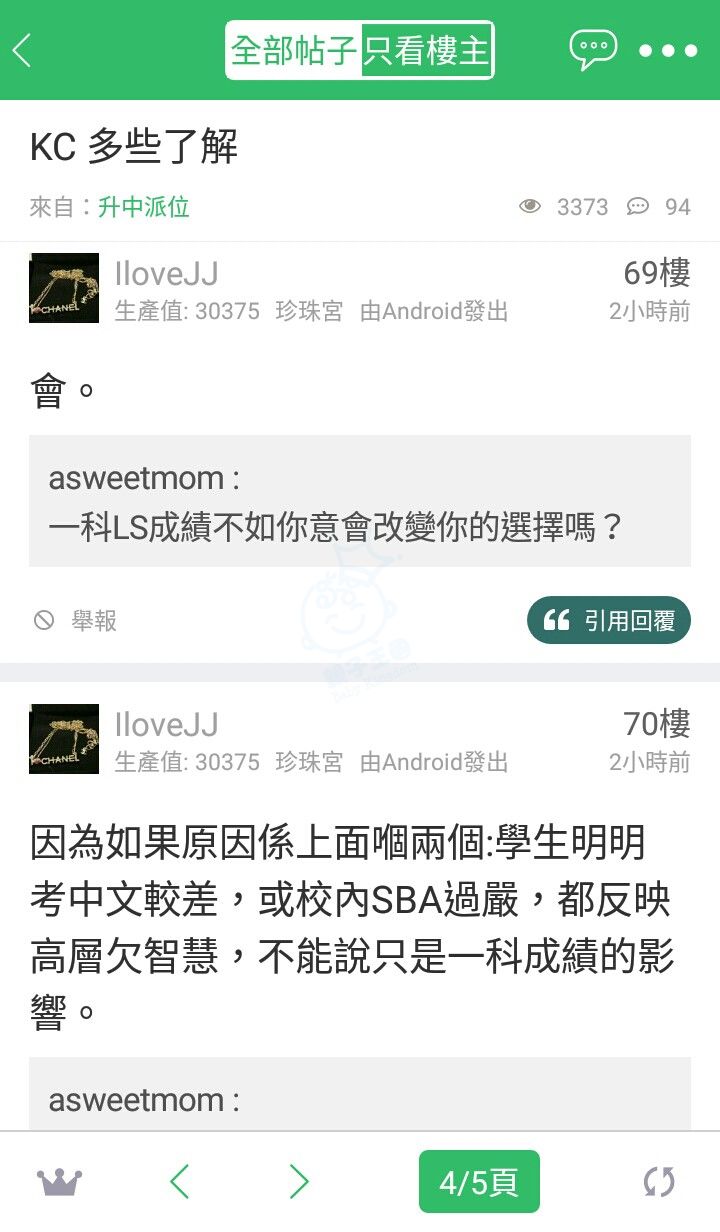
Task: Open the 4/5頁 page selector
Action: 479,1182
